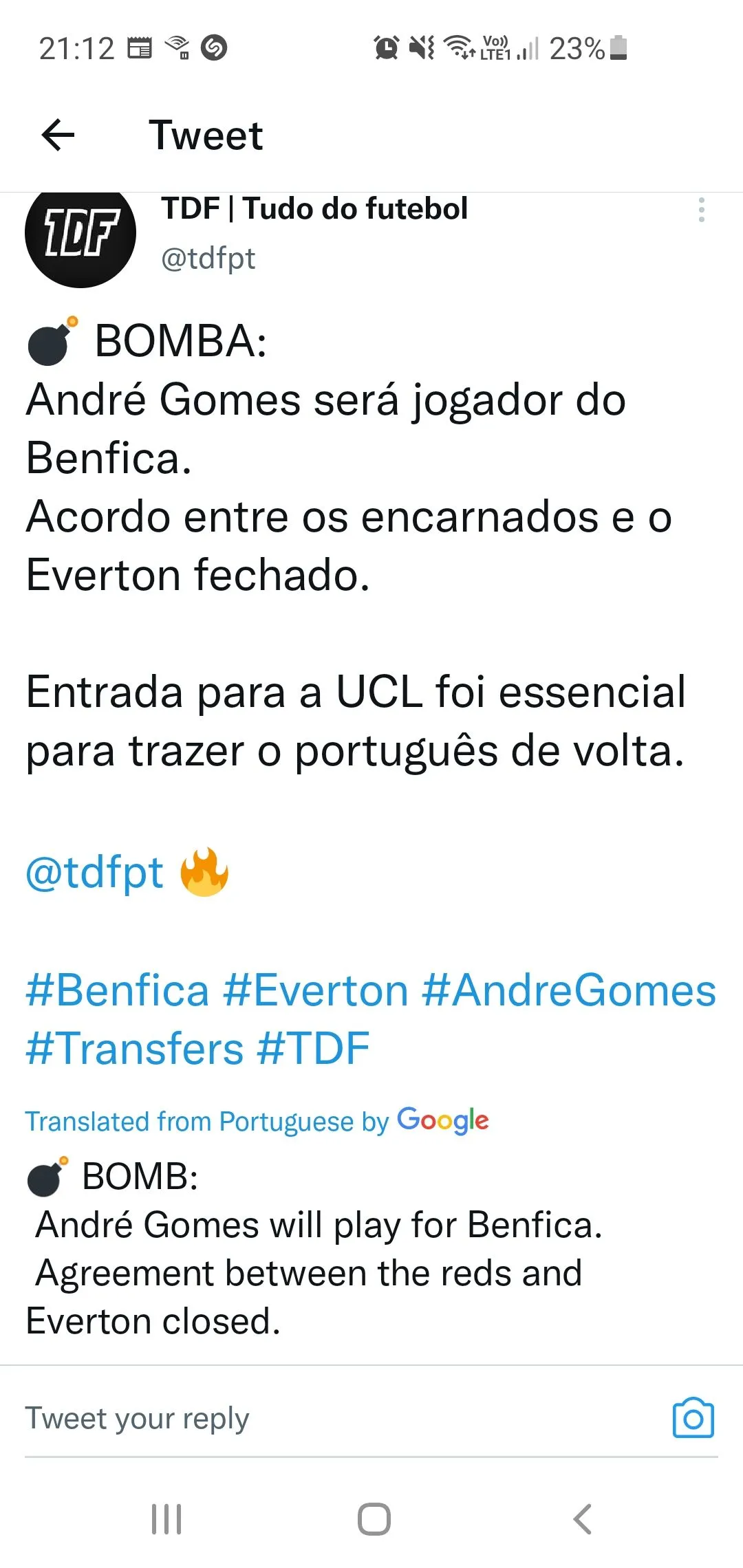Screen dimensions: 743x1568
Task: Open the #Benfica hashtag
Action: 117,991
